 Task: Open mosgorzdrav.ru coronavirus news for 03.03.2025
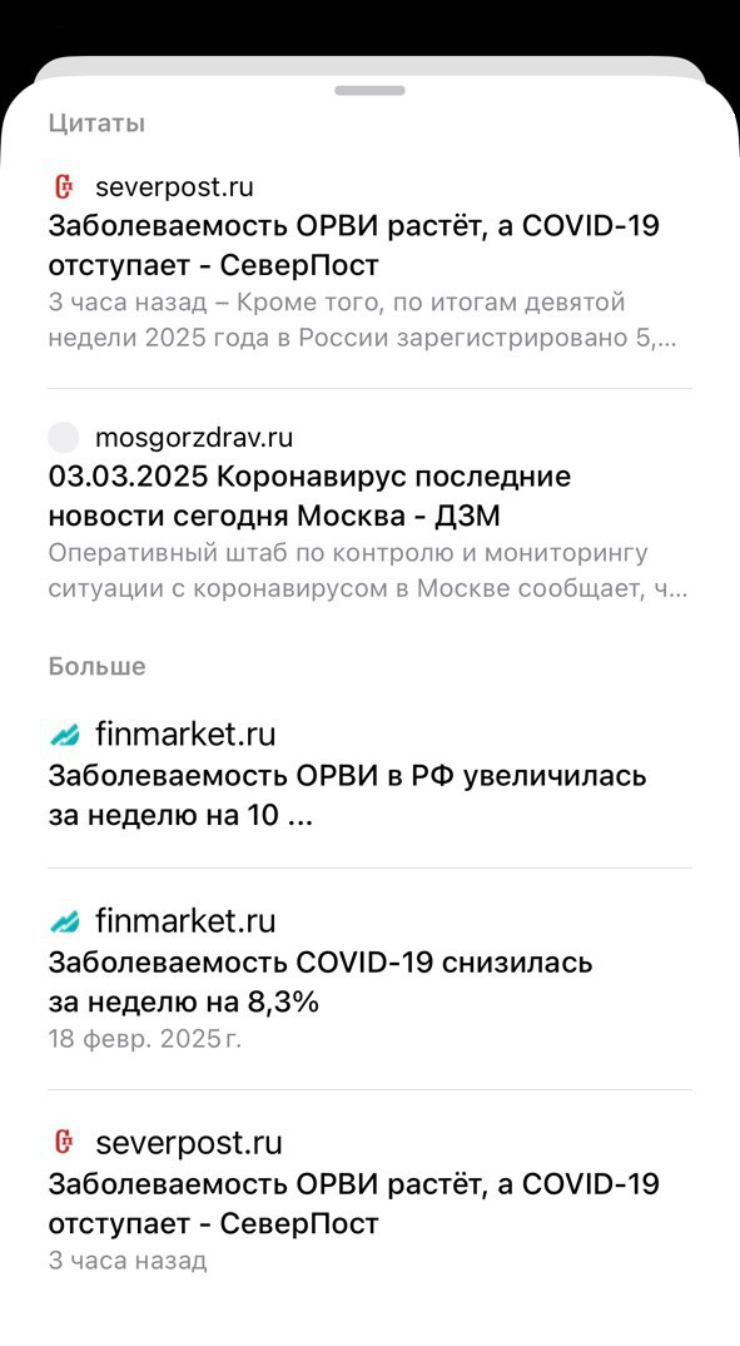click(x=310, y=497)
